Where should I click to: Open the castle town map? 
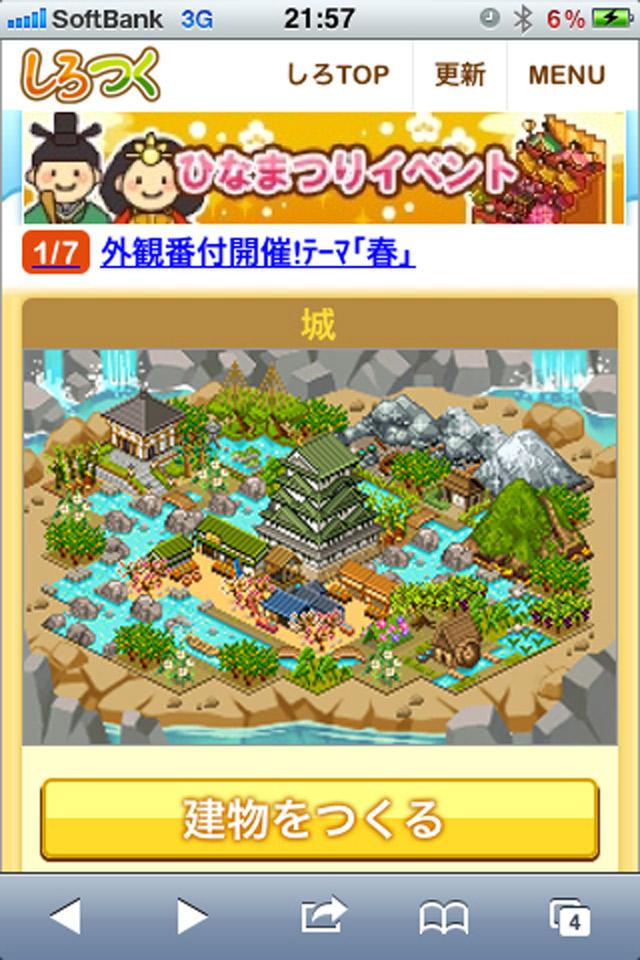click(x=320, y=545)
